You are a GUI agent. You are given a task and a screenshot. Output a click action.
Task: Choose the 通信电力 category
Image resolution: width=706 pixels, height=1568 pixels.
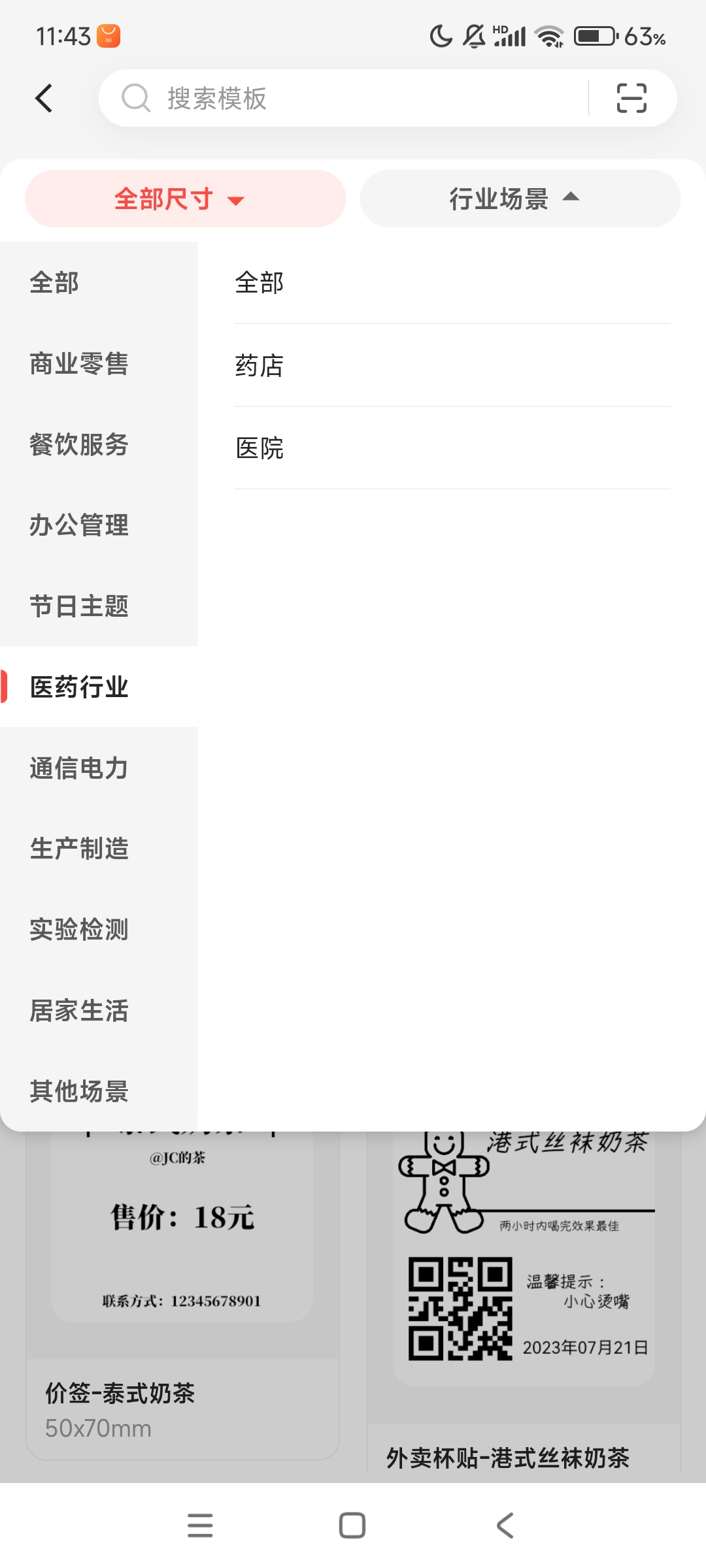(79, 768)
